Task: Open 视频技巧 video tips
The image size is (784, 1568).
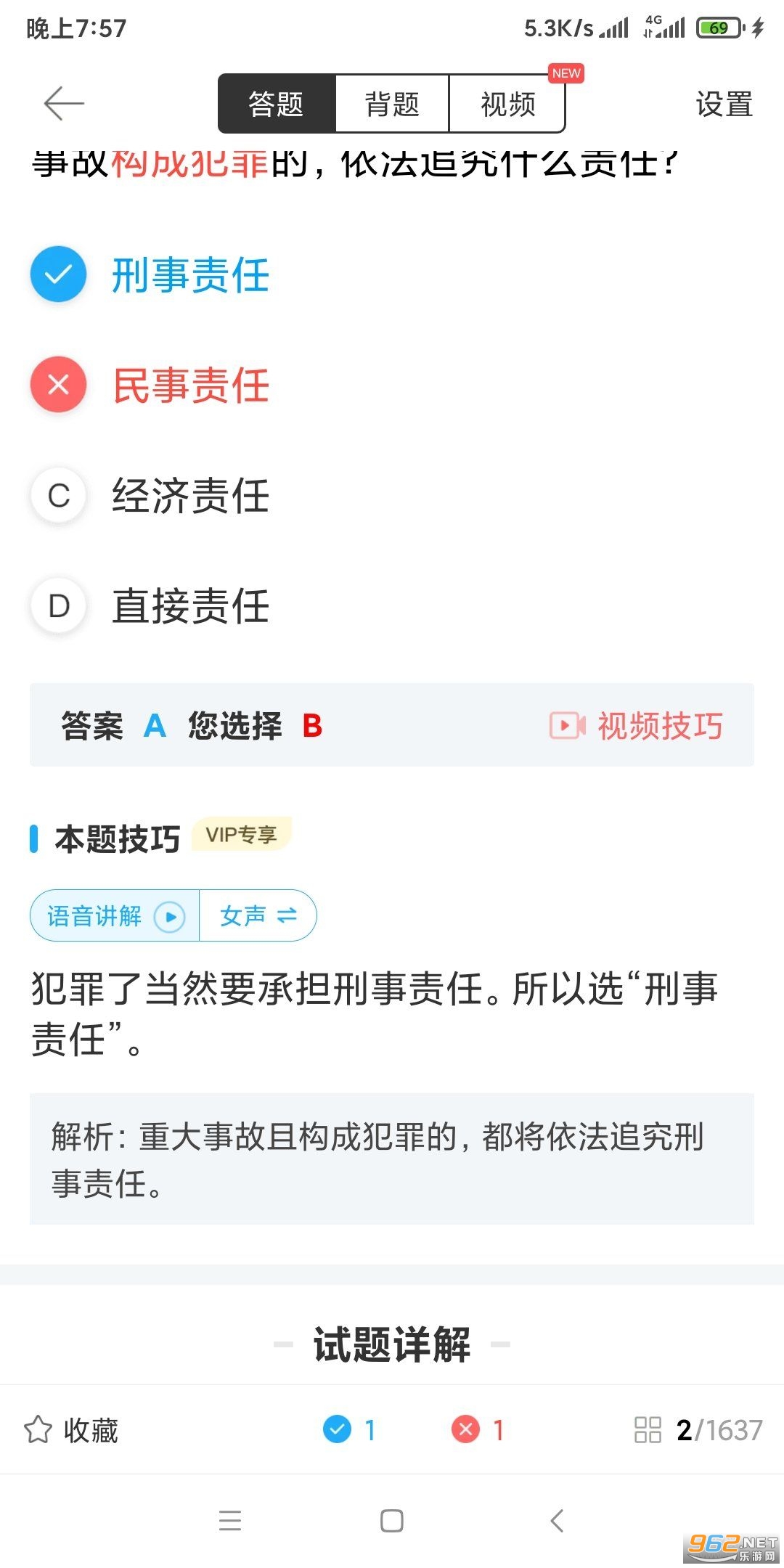Action: [x=637, y=725]
